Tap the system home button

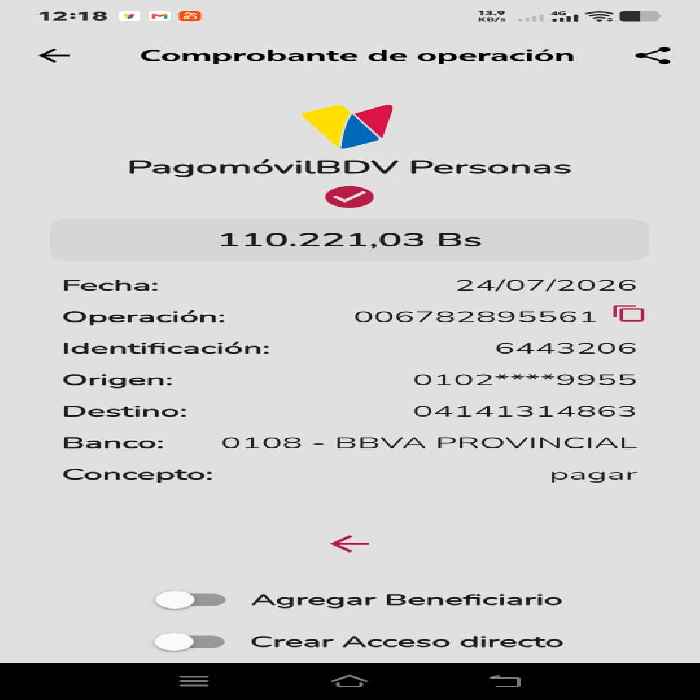[349, 681]
